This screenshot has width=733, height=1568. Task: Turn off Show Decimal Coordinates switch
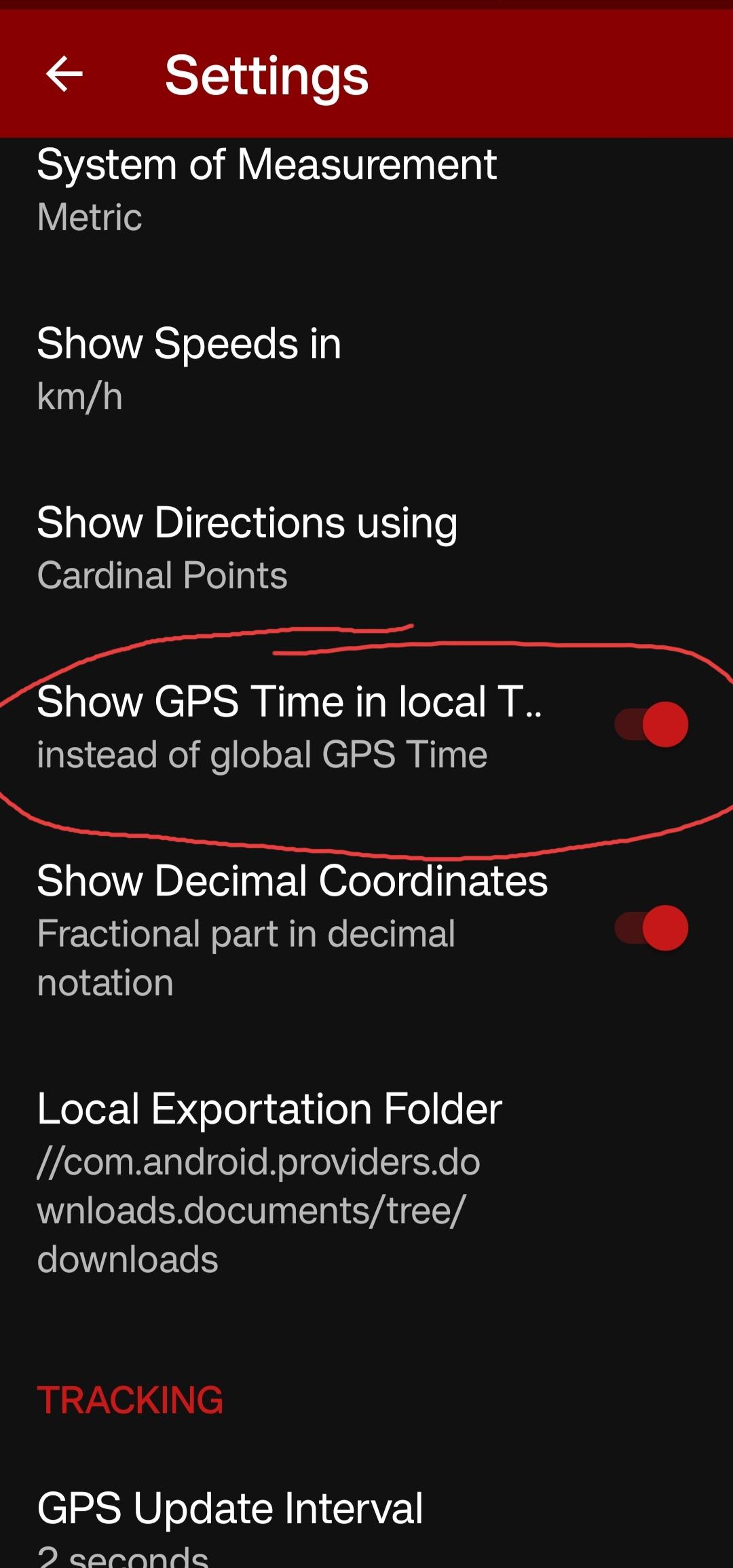(651, 928)
